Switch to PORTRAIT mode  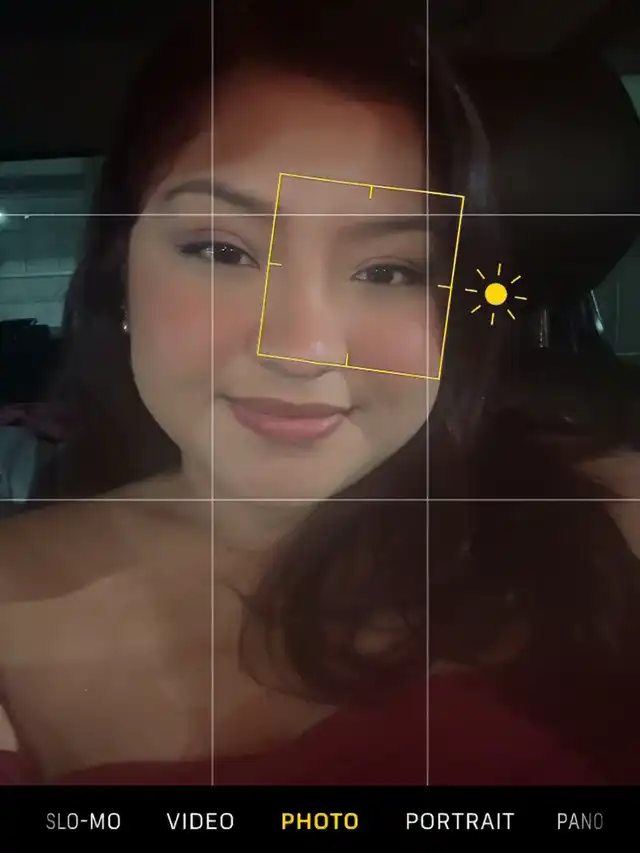click(x=459, y=822)
